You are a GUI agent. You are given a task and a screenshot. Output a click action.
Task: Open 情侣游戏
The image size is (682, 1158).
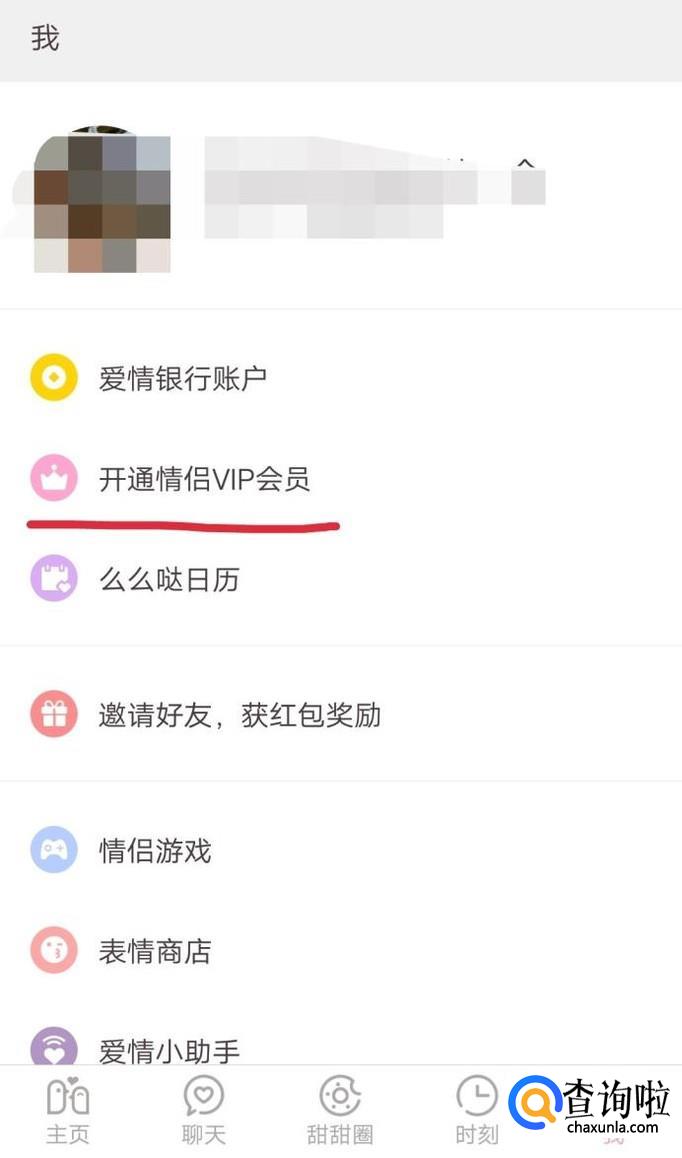(x=155, y=851)
